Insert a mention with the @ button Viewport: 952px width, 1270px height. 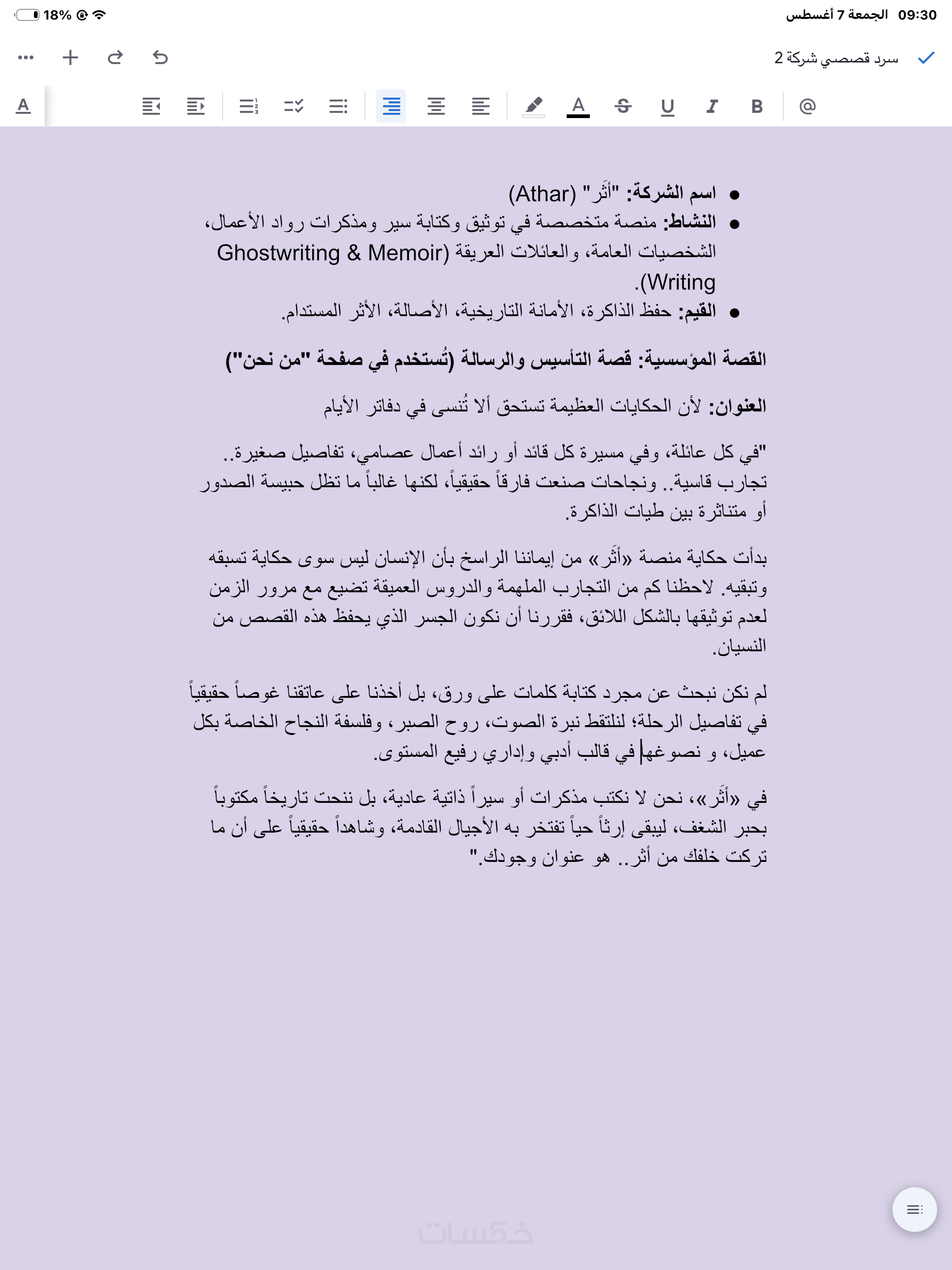[x=807, y=106]
